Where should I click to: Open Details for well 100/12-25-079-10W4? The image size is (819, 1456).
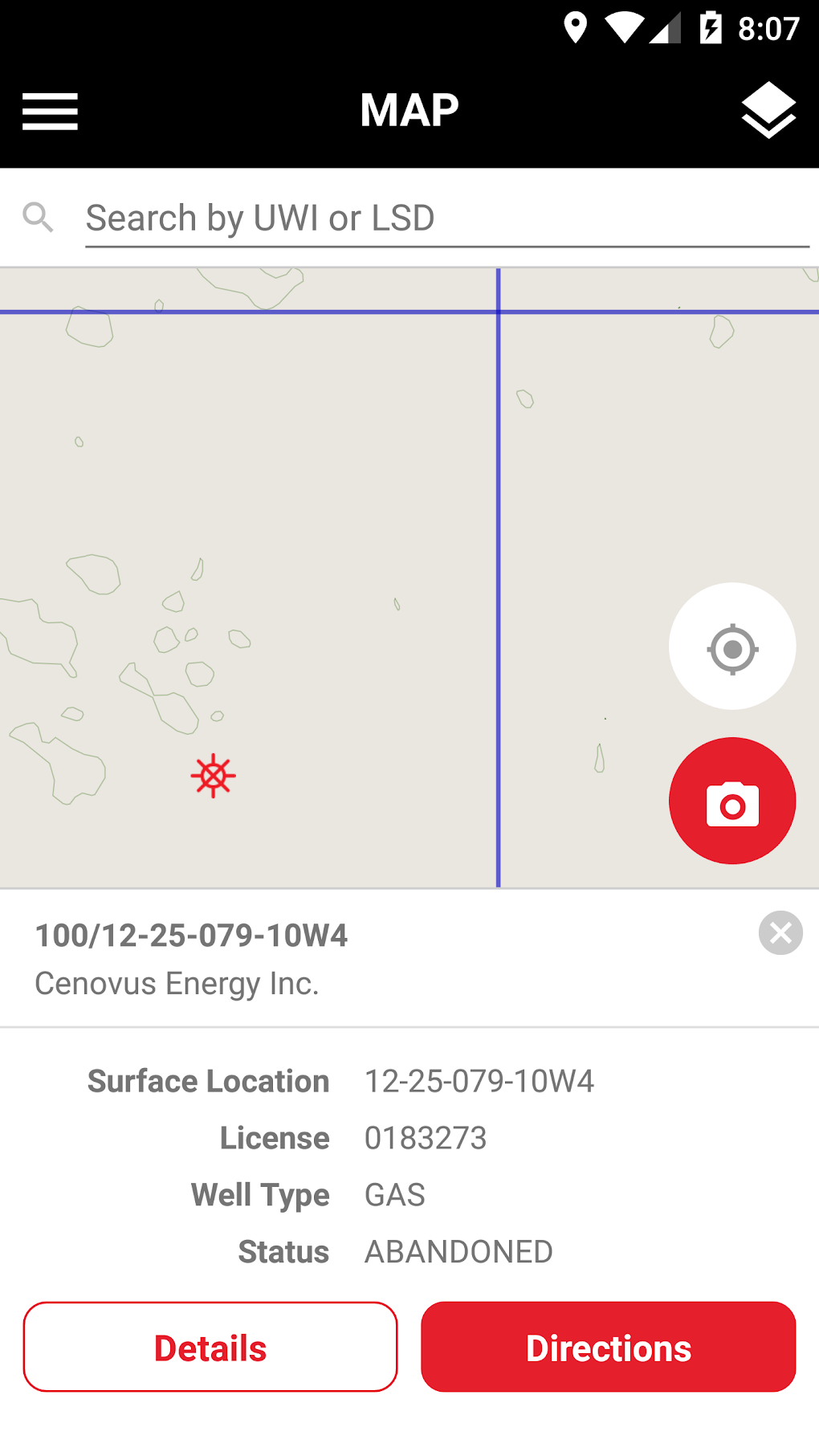(x=210, y=1347)
